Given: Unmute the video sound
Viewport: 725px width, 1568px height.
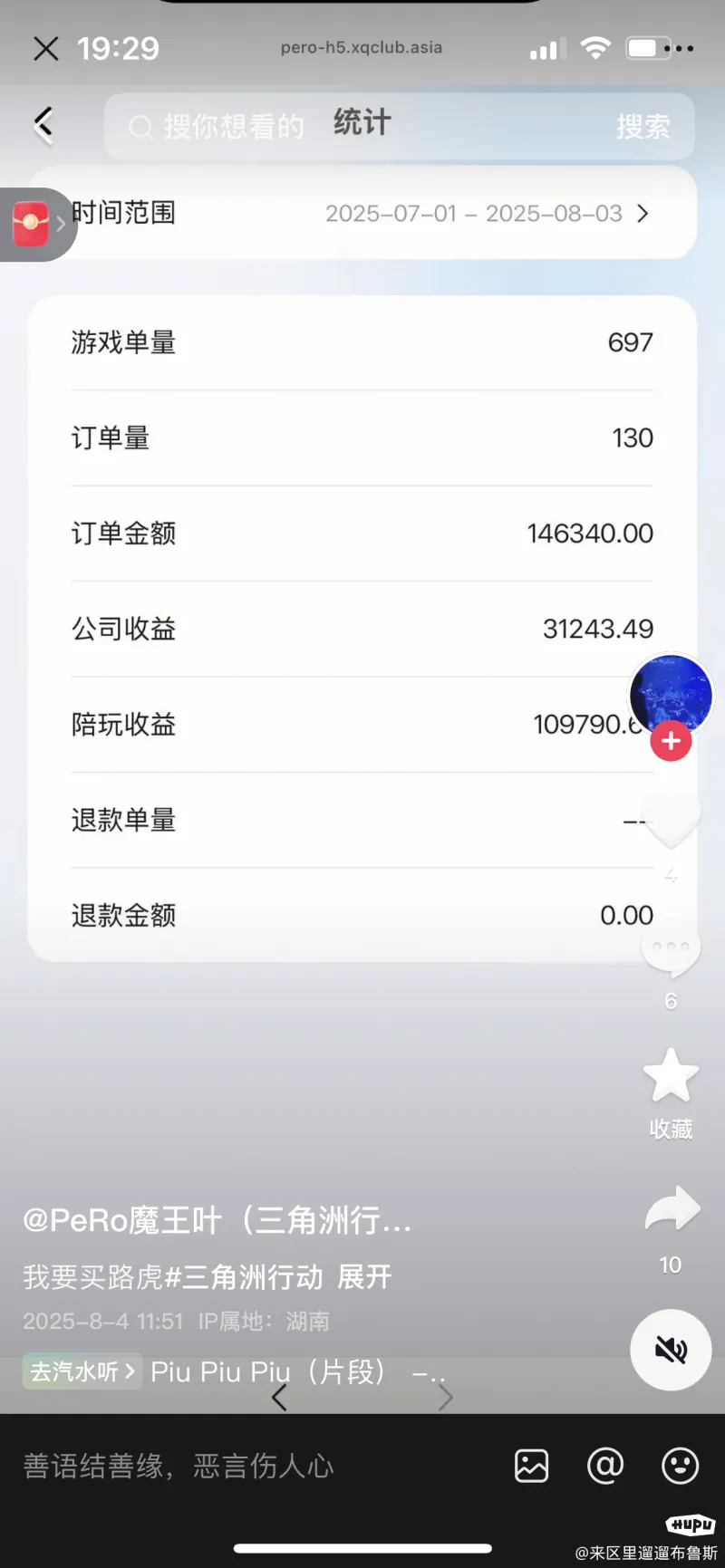Looking at the screenshot, I should pos(671,1350).
